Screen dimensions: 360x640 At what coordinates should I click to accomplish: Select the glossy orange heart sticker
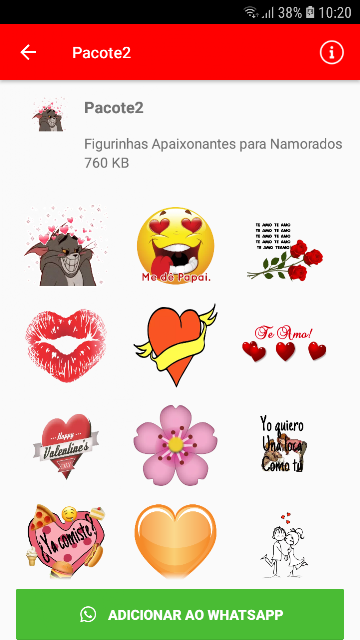(x=176, y=541)
